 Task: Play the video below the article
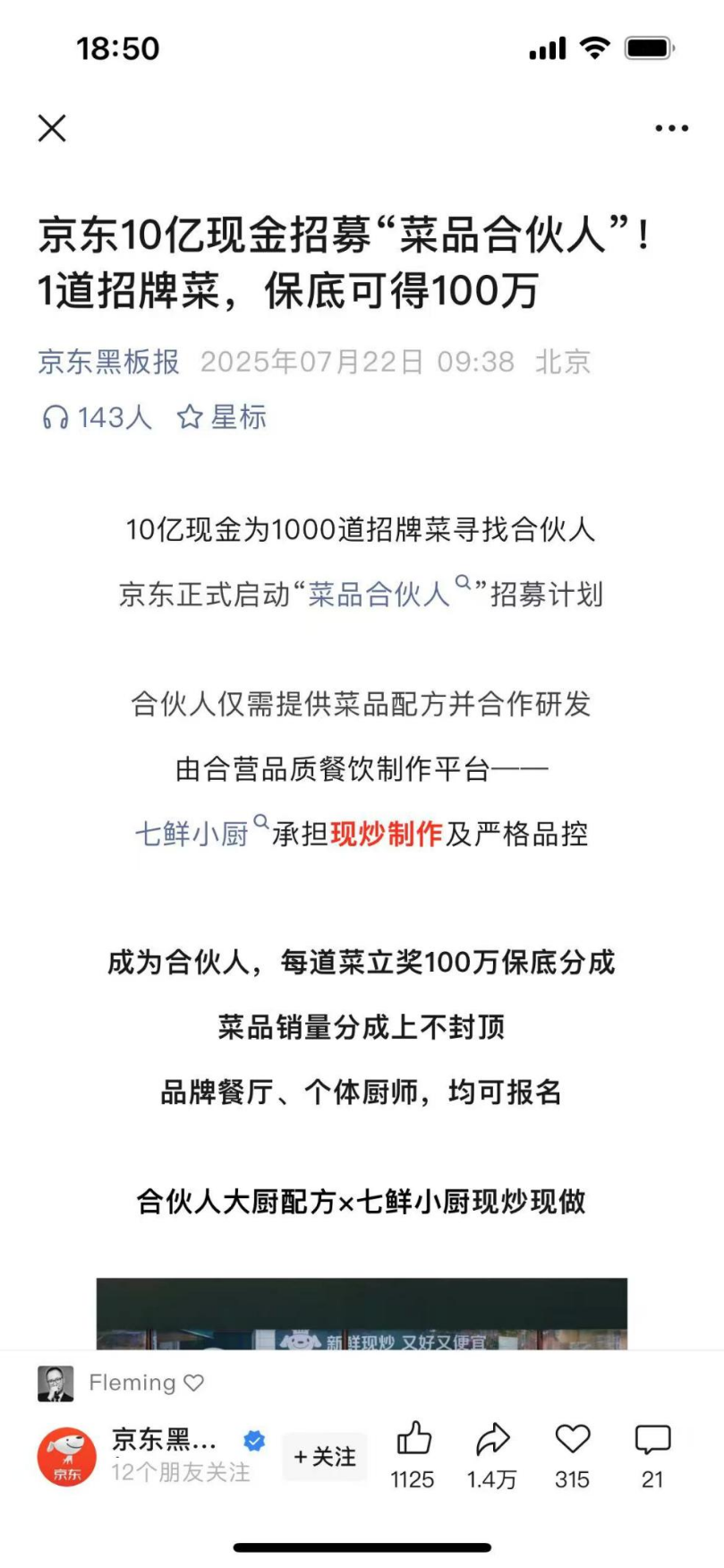362,1315
